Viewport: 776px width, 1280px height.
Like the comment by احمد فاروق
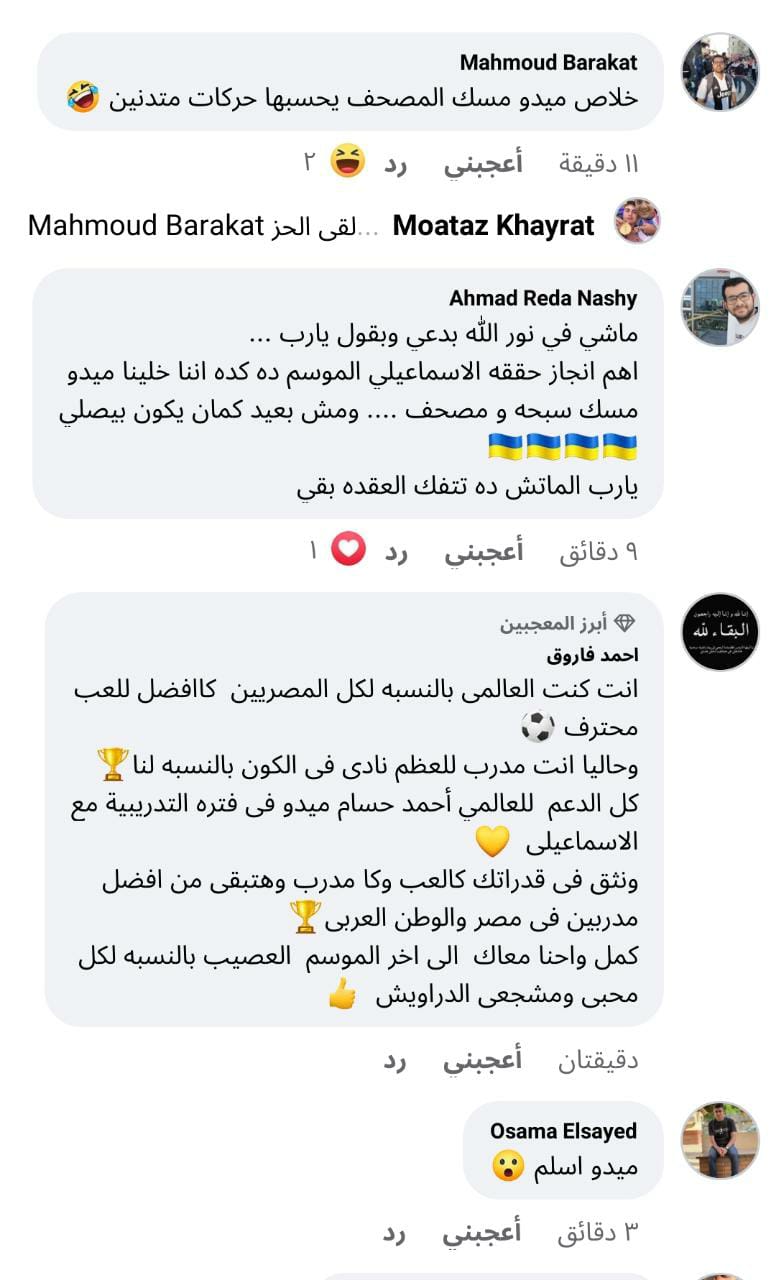pos(483,1060)
